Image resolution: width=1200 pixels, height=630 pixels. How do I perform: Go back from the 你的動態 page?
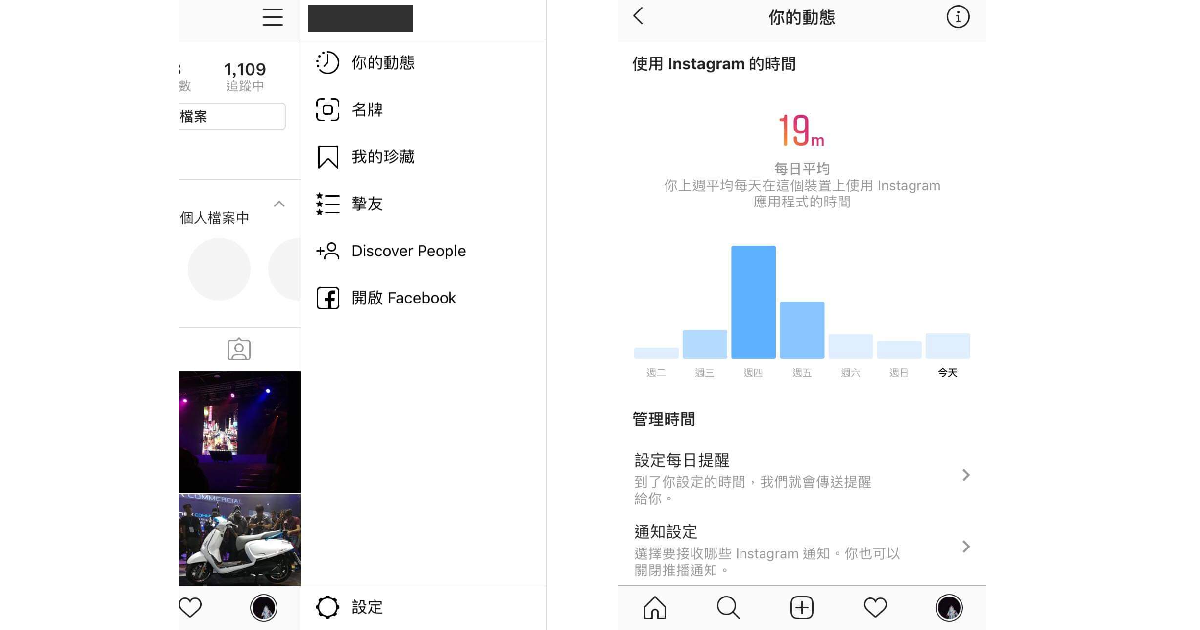pos(639,17)
